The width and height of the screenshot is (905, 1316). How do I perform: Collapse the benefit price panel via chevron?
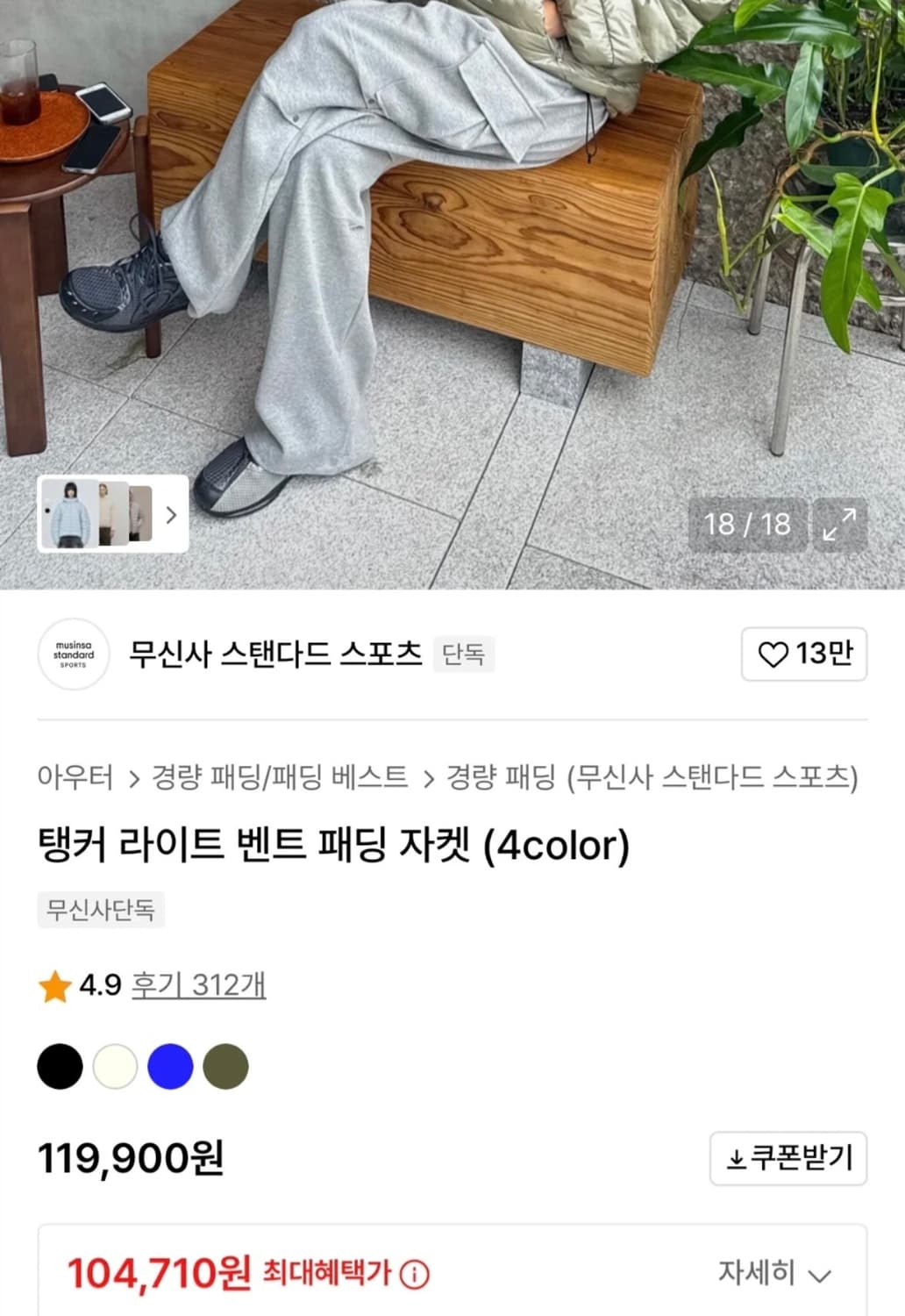point(820,1273)
